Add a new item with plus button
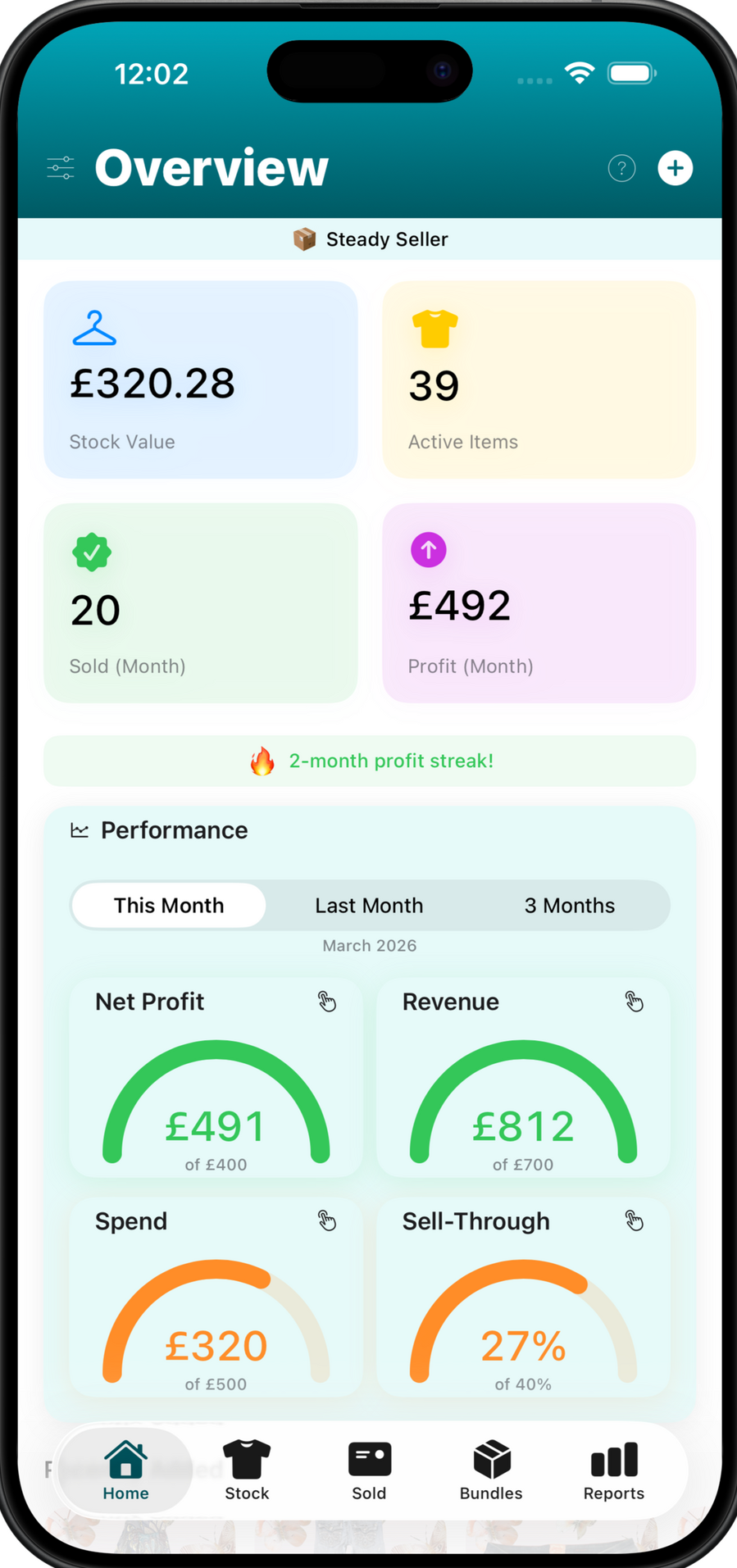The height and width of the screenshot is (1568, 737). click(x=675, y=168)
